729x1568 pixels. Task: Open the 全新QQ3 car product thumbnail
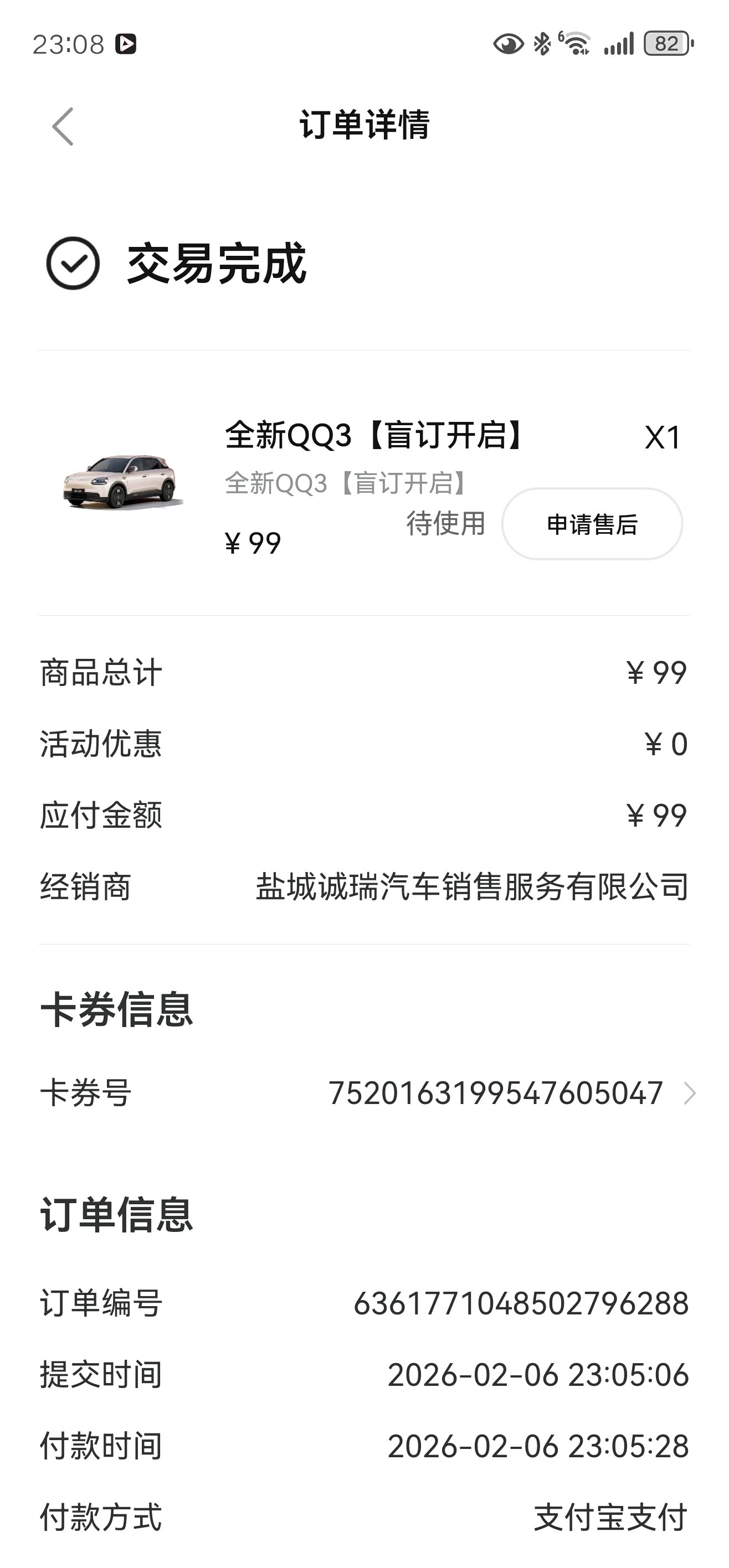click(x=121, y=482)
